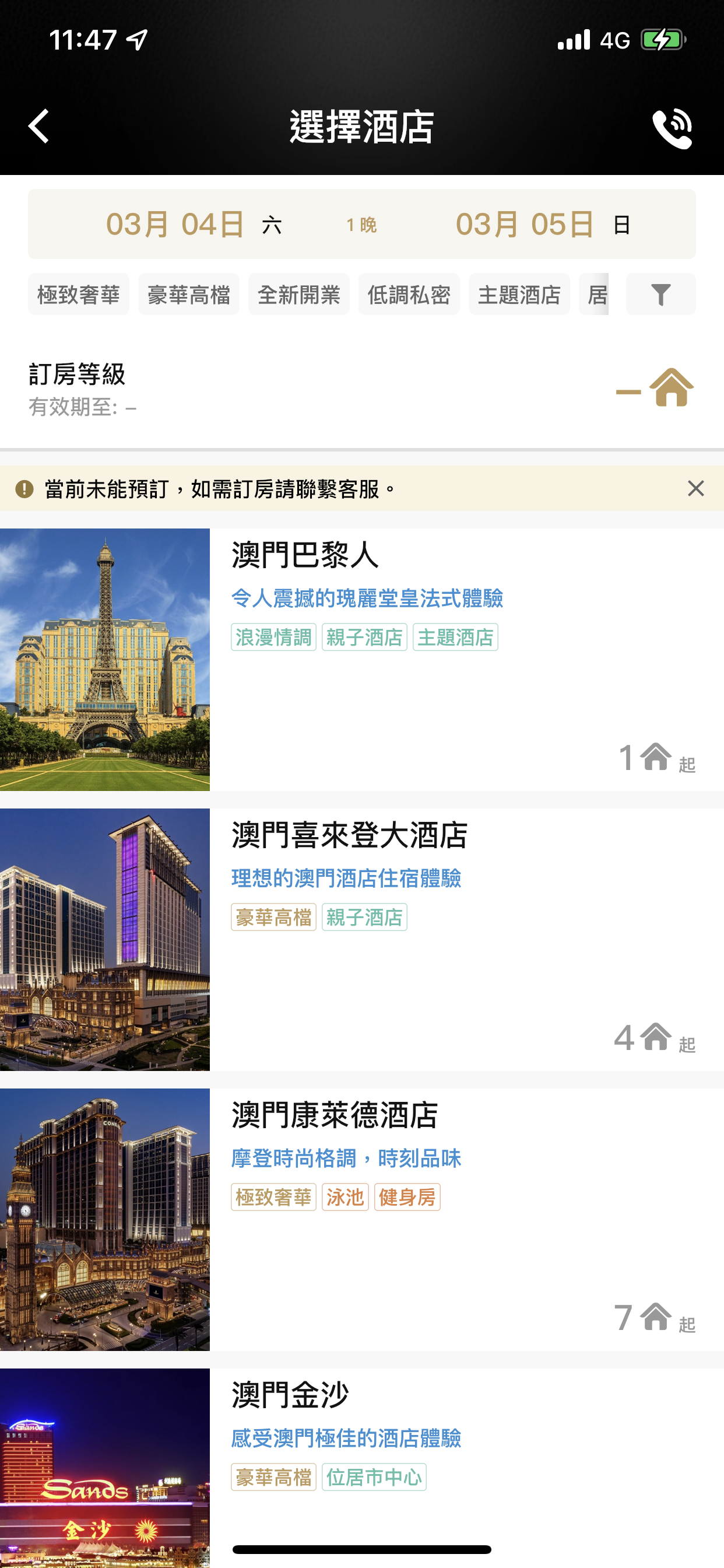Image resolution: width=724 pixels, height=1568 pixels.
Task: Select the 極致奢華 filter chip
Action: (79, 295)
